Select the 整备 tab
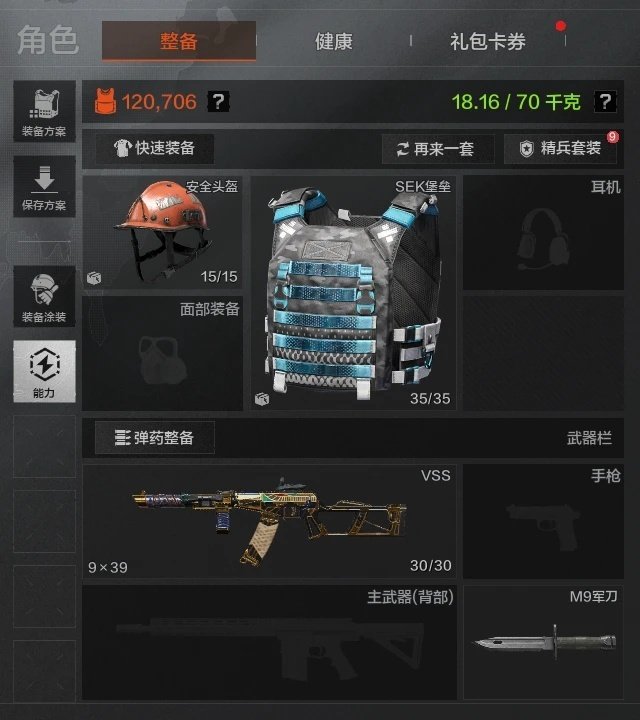The height and width of the screenshot is (720, 640). pyautogui.click(x=179, y=41)
